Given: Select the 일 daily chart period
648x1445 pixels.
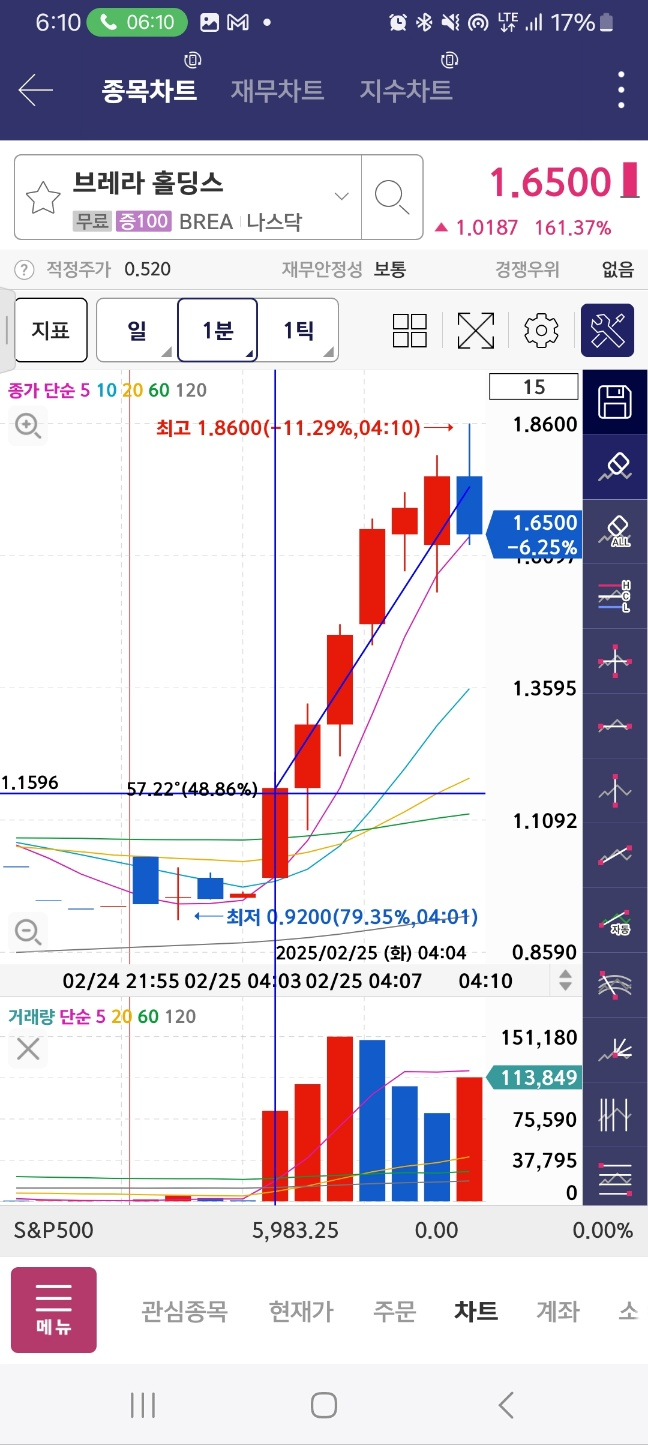Looking at the screenshot, I should 137,329.
